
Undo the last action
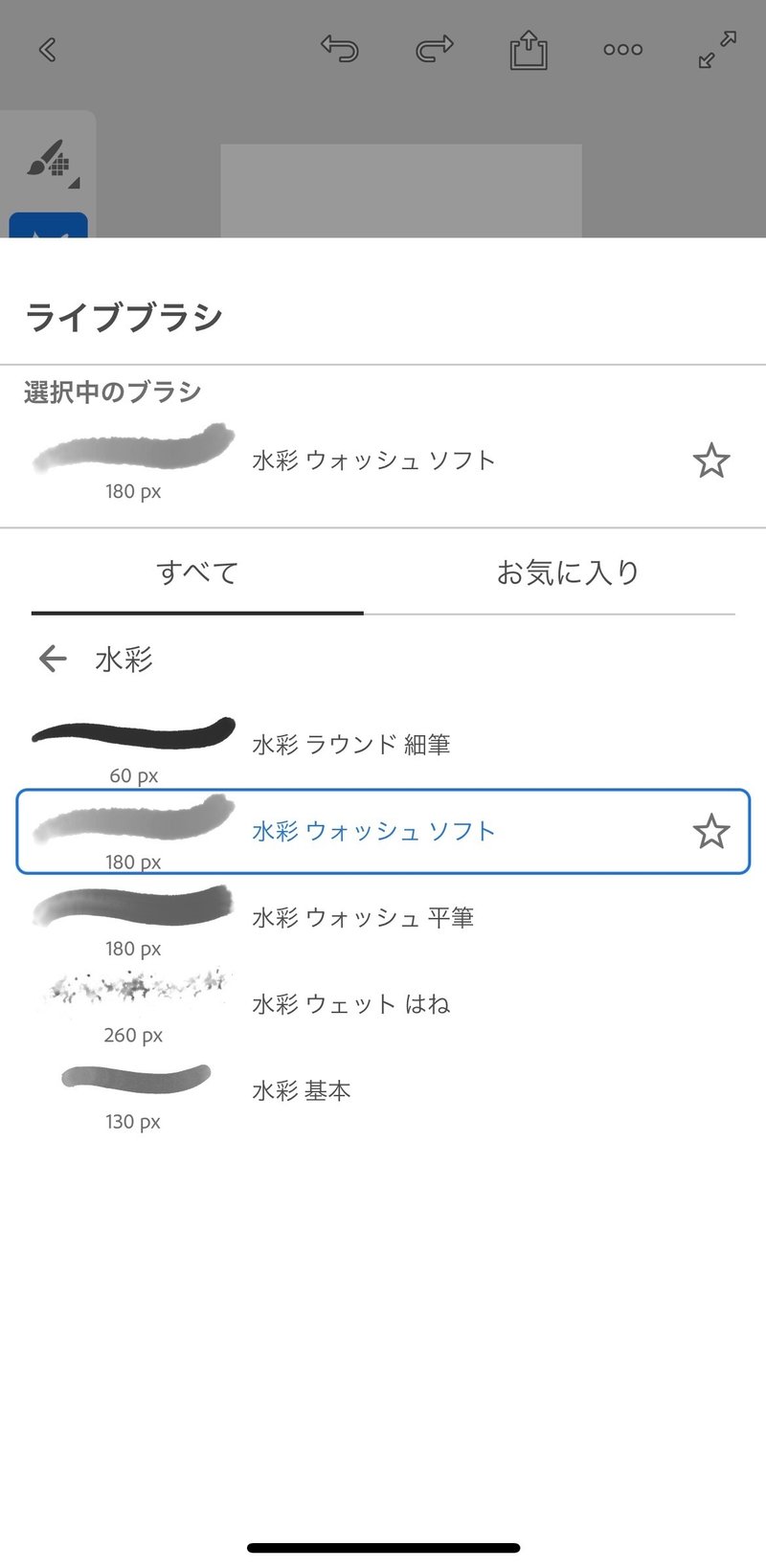point(339,49)
